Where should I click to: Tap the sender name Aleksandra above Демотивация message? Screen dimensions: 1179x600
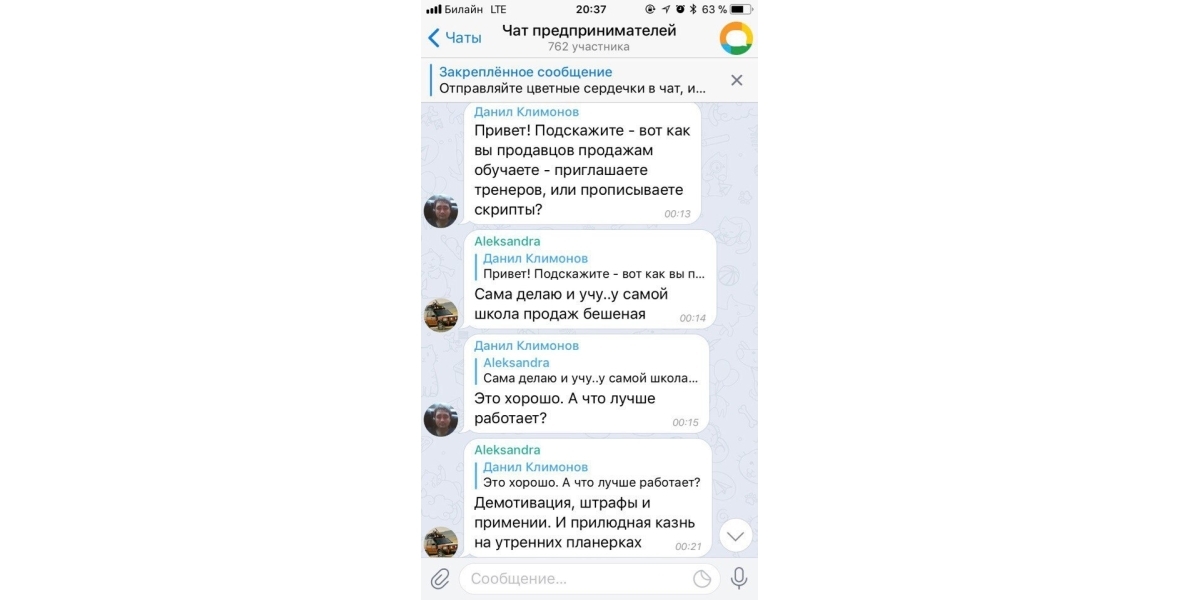click(507, 450)
